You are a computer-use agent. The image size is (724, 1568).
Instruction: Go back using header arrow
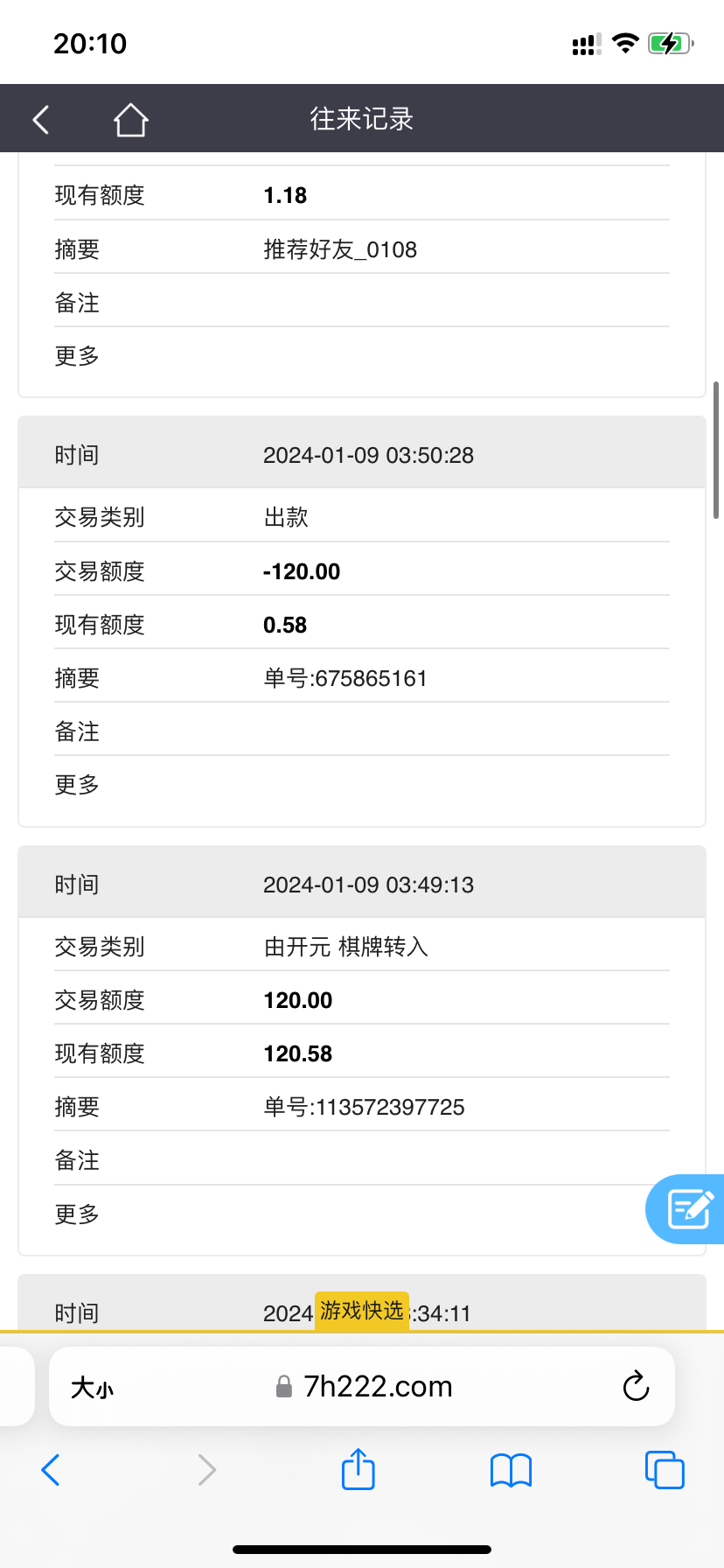click(40, 119)
